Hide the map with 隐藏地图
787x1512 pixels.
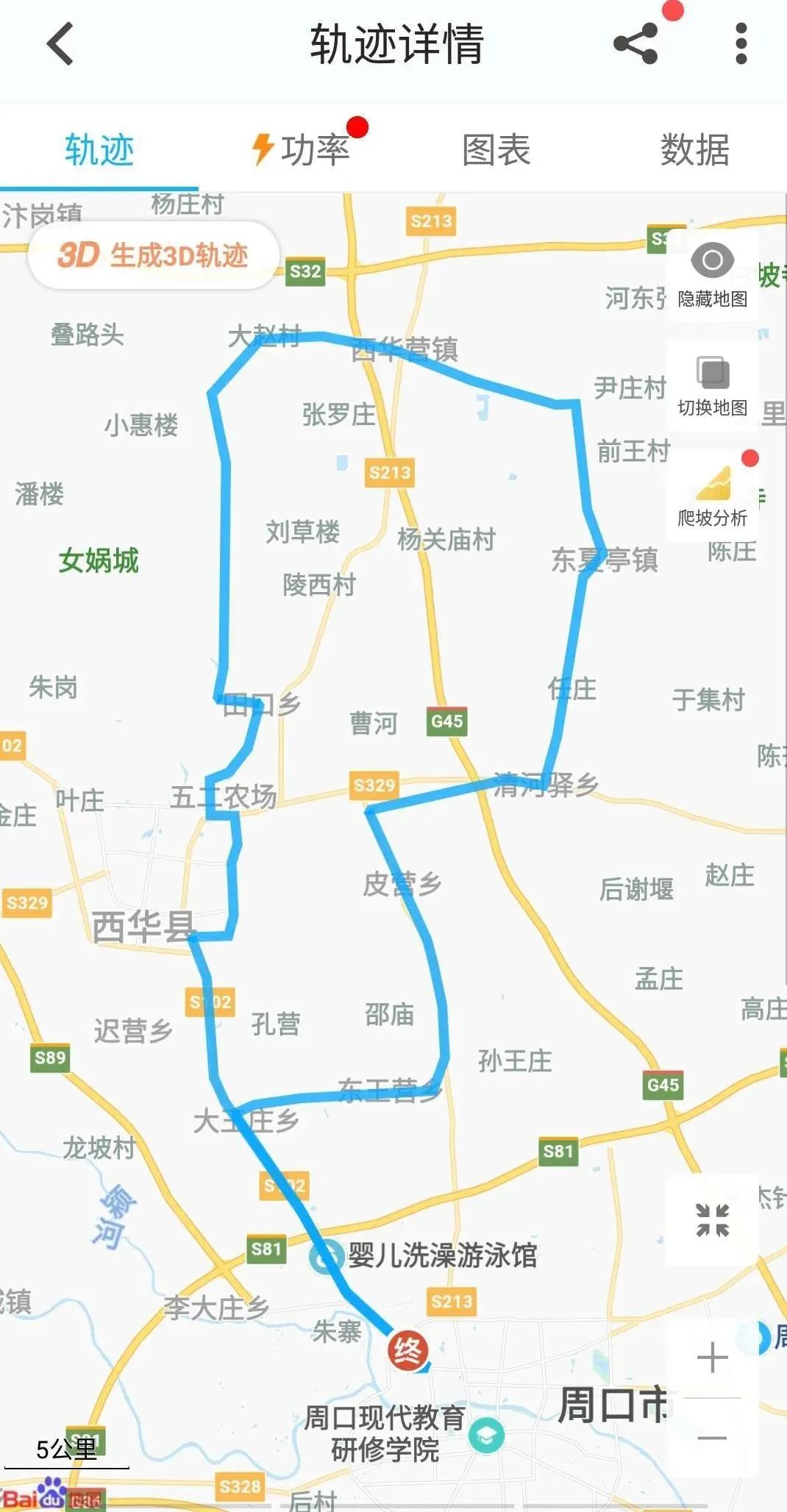712,275
